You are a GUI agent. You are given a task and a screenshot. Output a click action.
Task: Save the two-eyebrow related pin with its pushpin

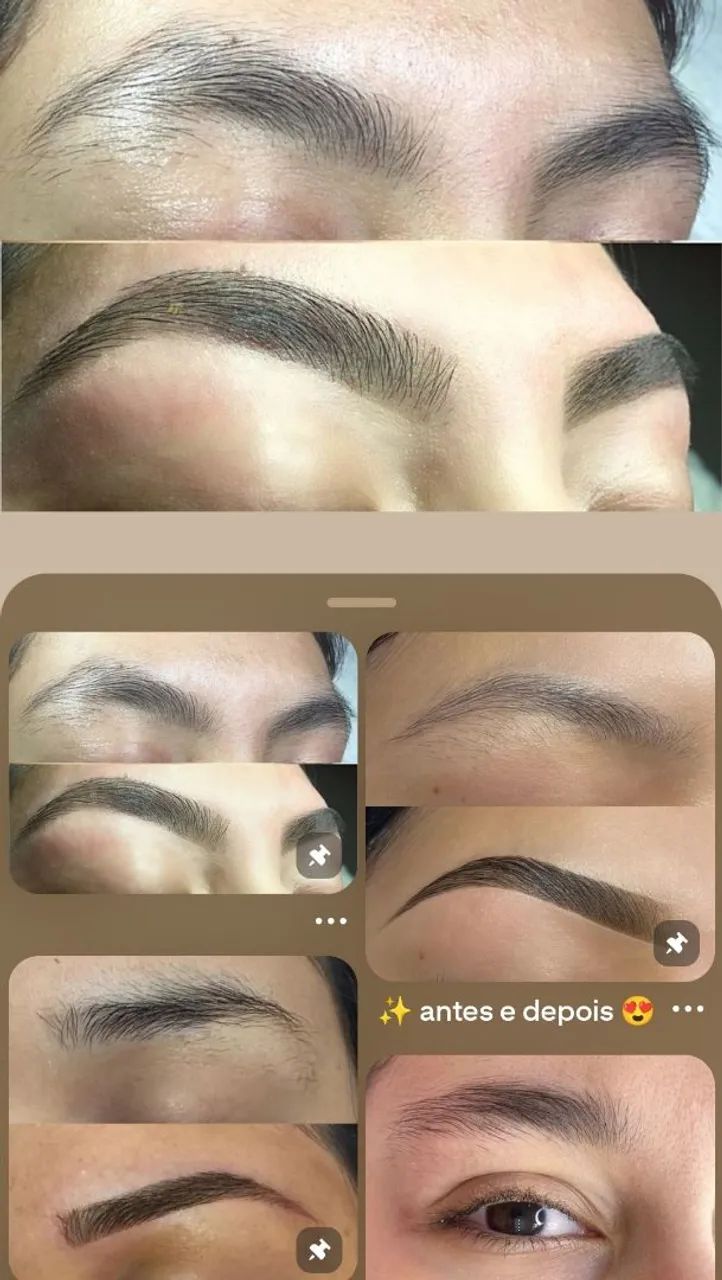point(319,856)
